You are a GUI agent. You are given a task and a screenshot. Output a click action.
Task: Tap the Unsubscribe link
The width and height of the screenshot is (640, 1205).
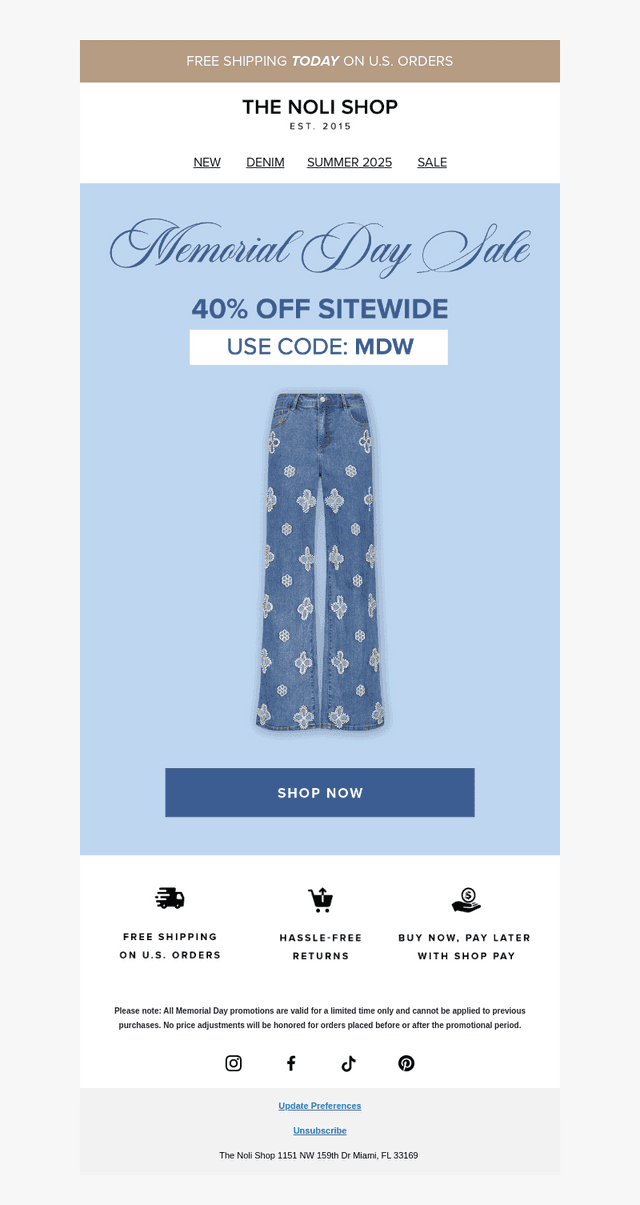[x=320, y=1131]
